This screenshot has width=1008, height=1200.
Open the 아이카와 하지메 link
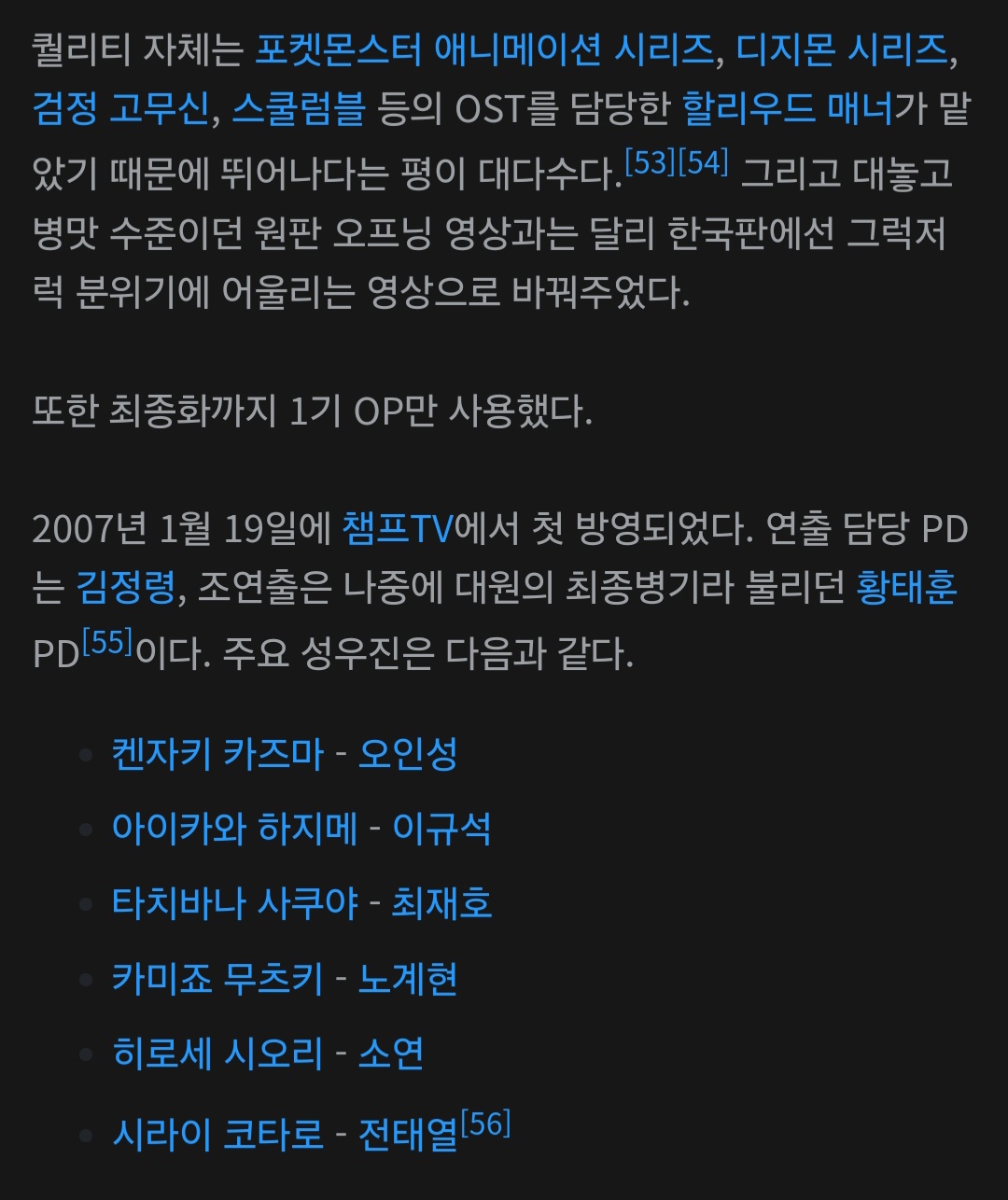pos(234,829)
